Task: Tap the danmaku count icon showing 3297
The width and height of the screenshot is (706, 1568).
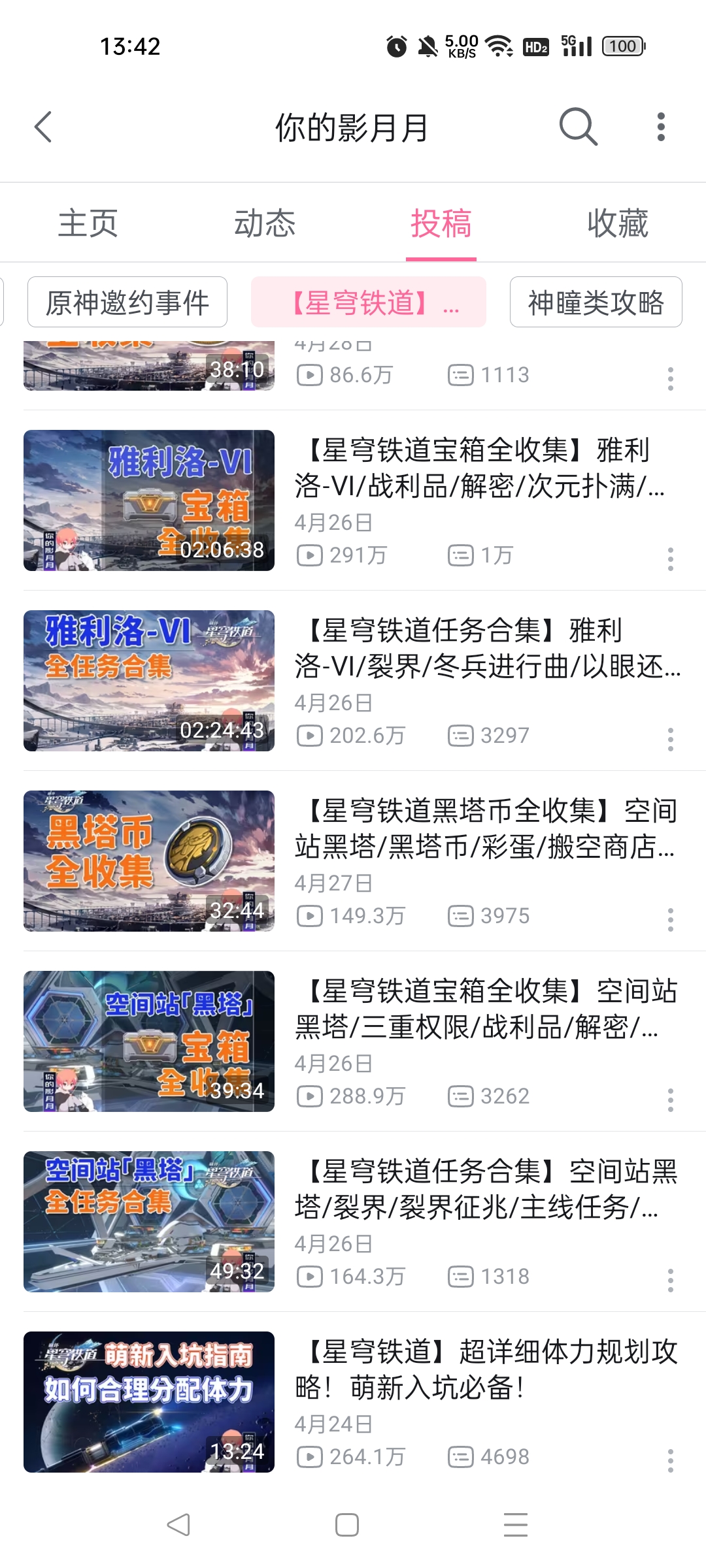Action: point(462,735)
